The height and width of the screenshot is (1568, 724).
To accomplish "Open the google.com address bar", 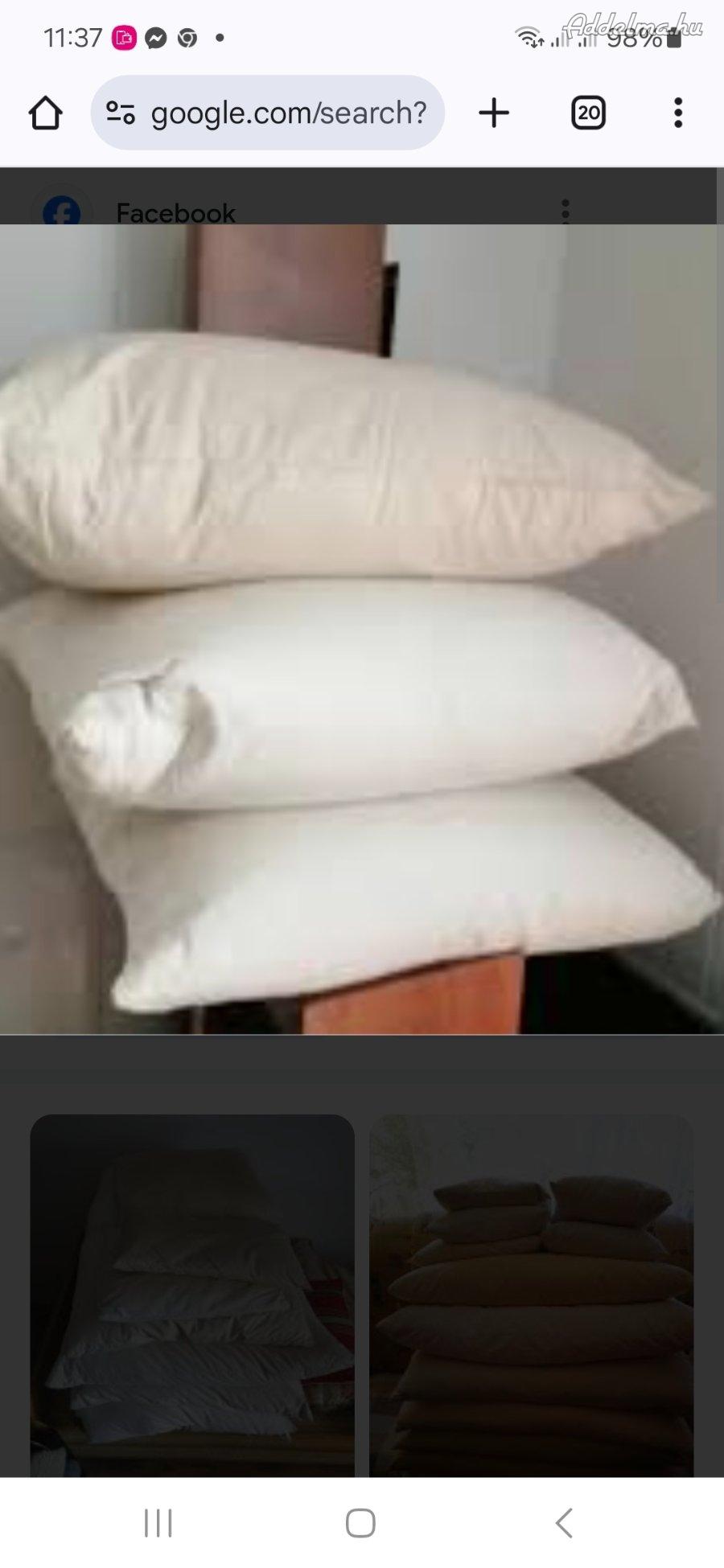I will (x=288, y=113).
